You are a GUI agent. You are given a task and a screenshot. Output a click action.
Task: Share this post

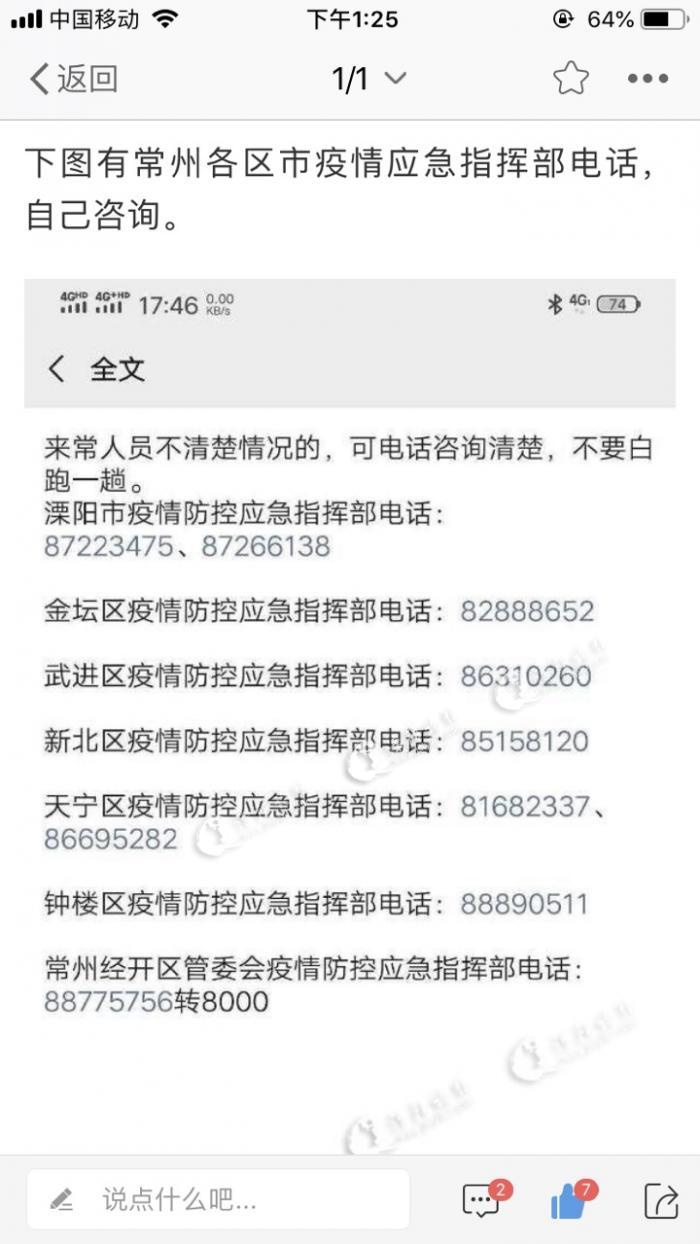[x=660, y=1199]
